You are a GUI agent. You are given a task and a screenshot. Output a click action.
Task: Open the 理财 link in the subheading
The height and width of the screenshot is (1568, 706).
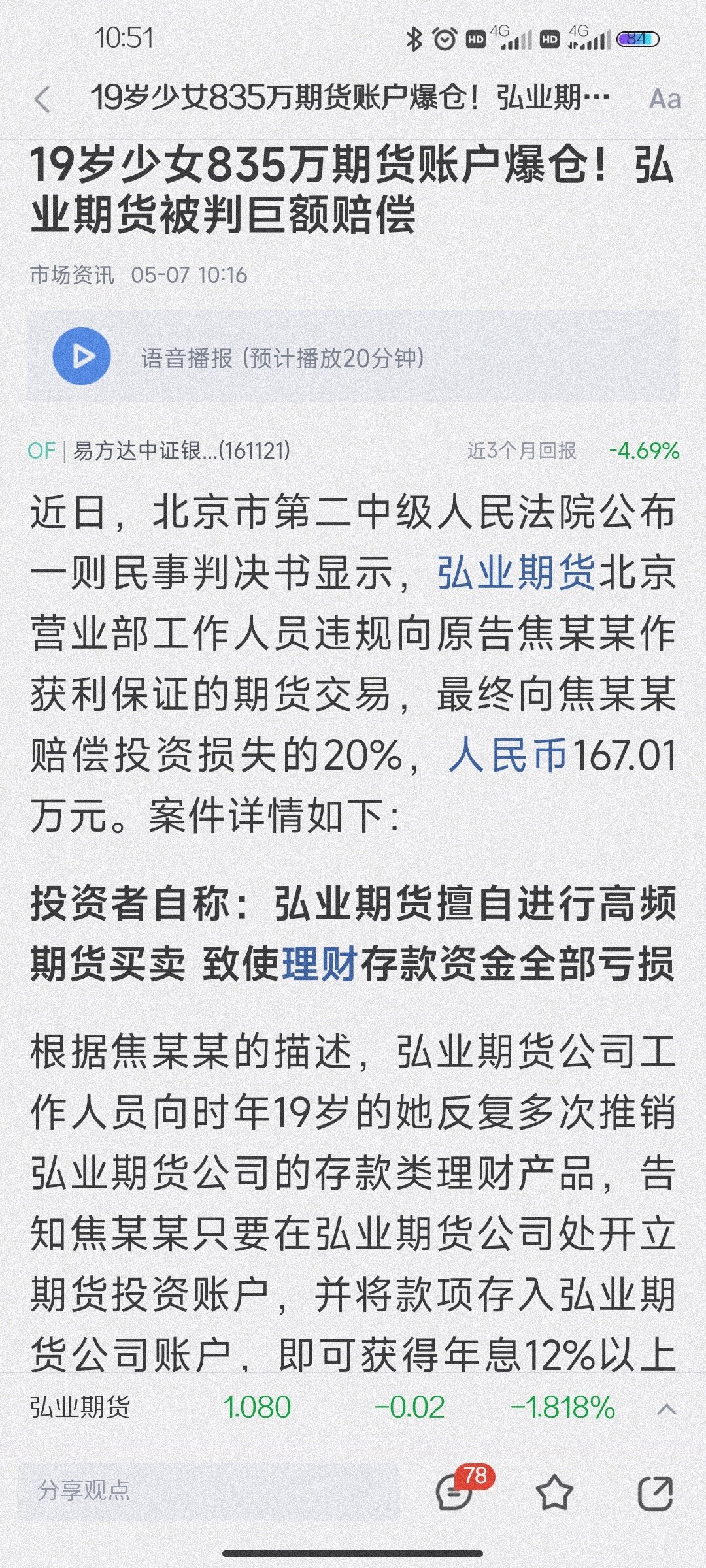click(x=320, y=965)
